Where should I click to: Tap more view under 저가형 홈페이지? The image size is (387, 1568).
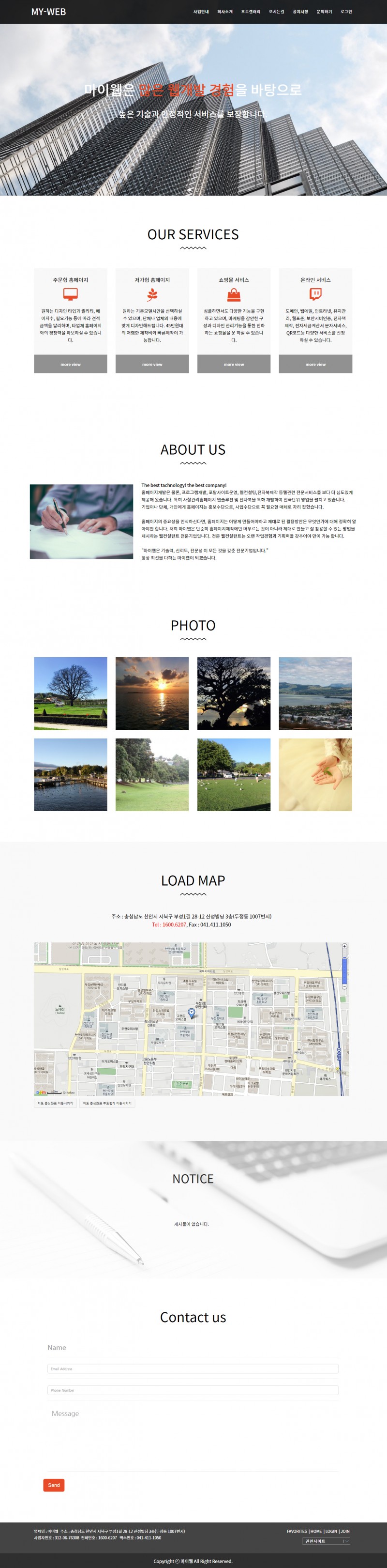pos(152,364)
